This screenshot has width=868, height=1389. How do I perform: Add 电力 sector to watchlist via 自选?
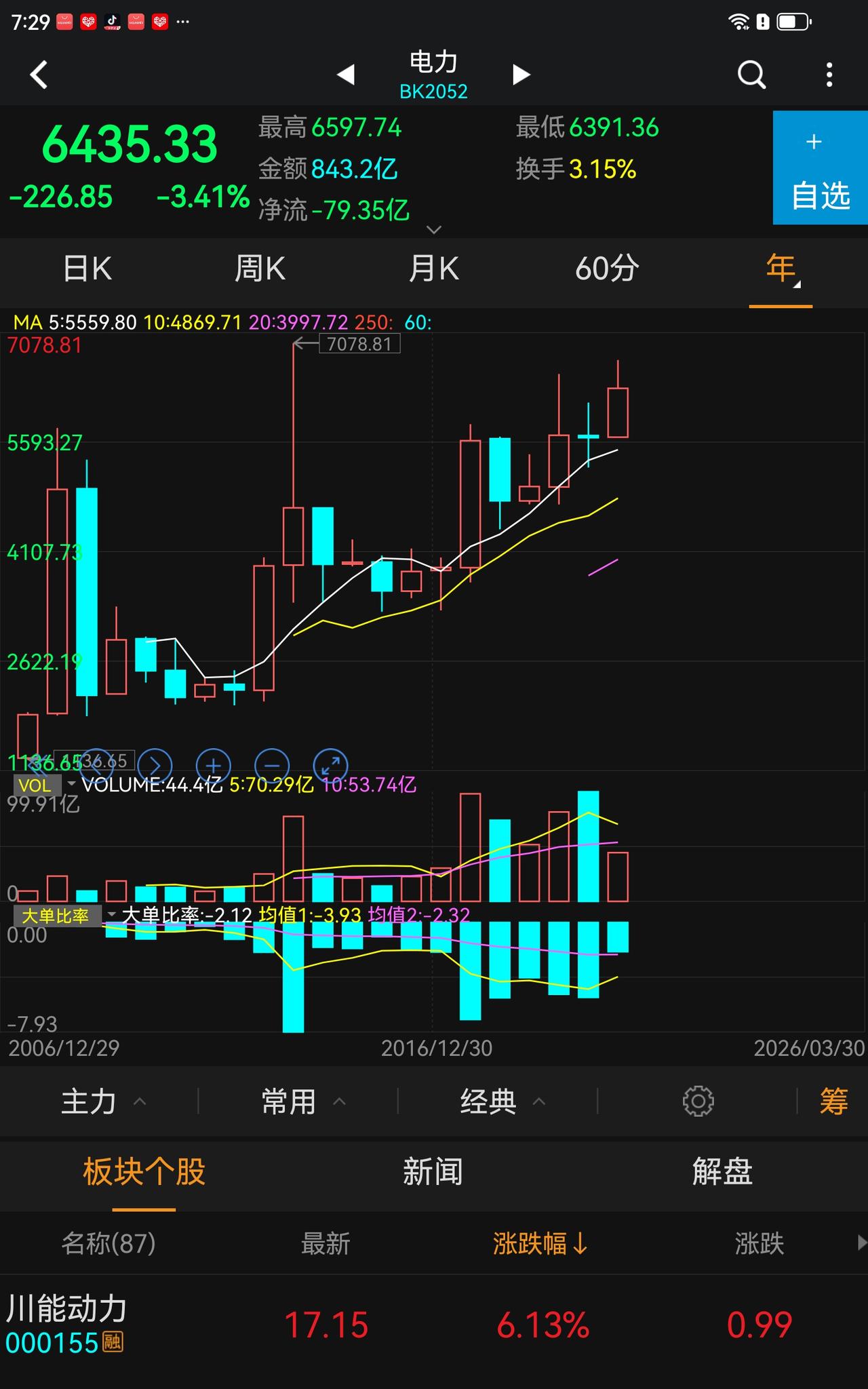(819, 170)
